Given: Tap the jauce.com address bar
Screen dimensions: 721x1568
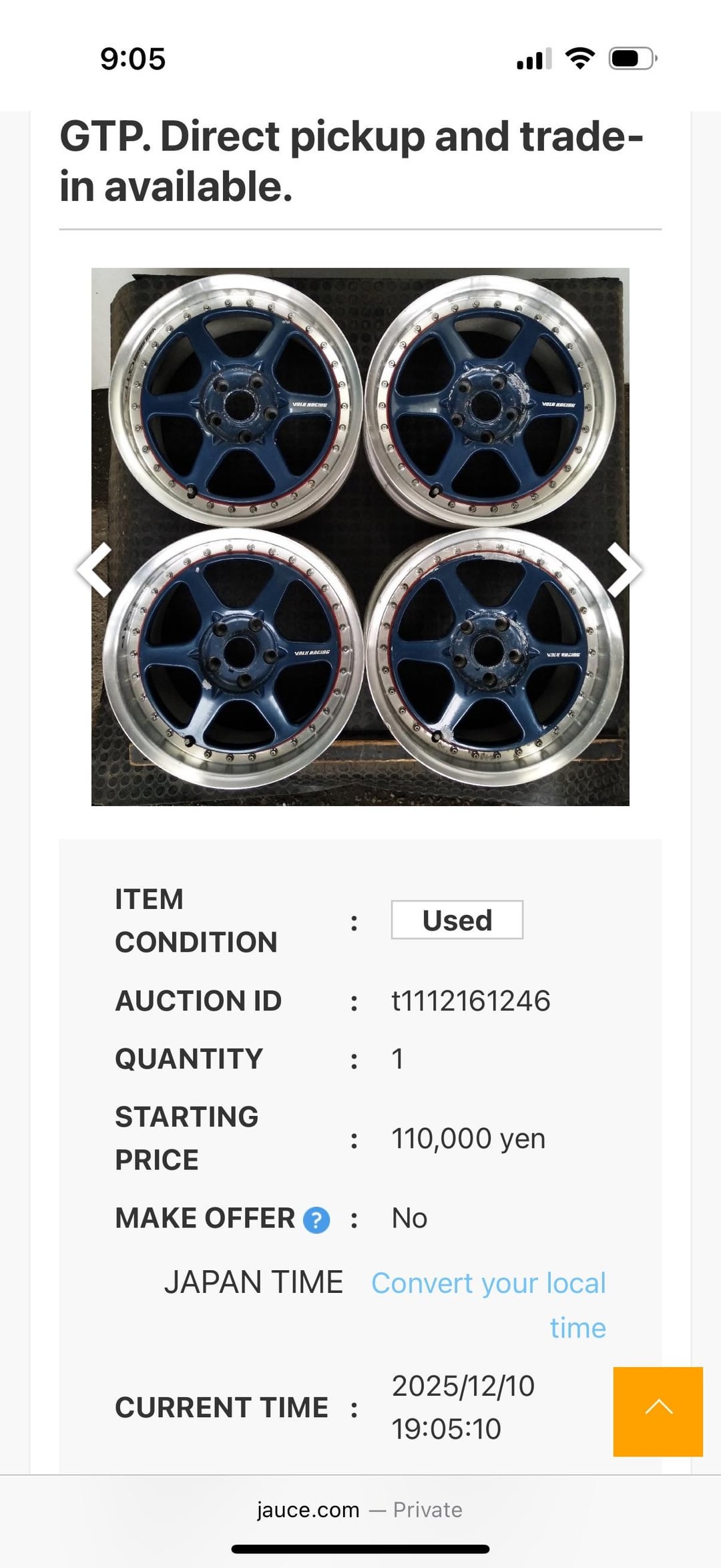Looking at the screenshot, I should [359, 1510].
